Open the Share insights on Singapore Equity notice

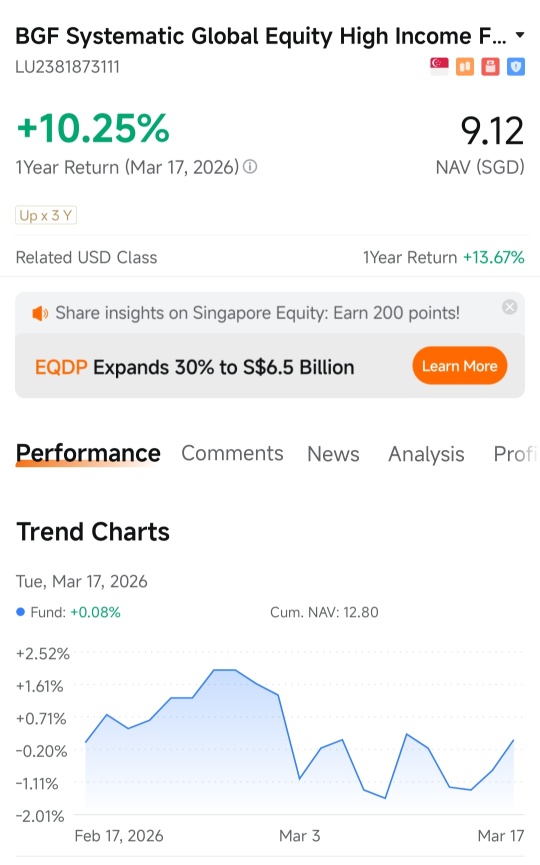click(x=257, y=313)
